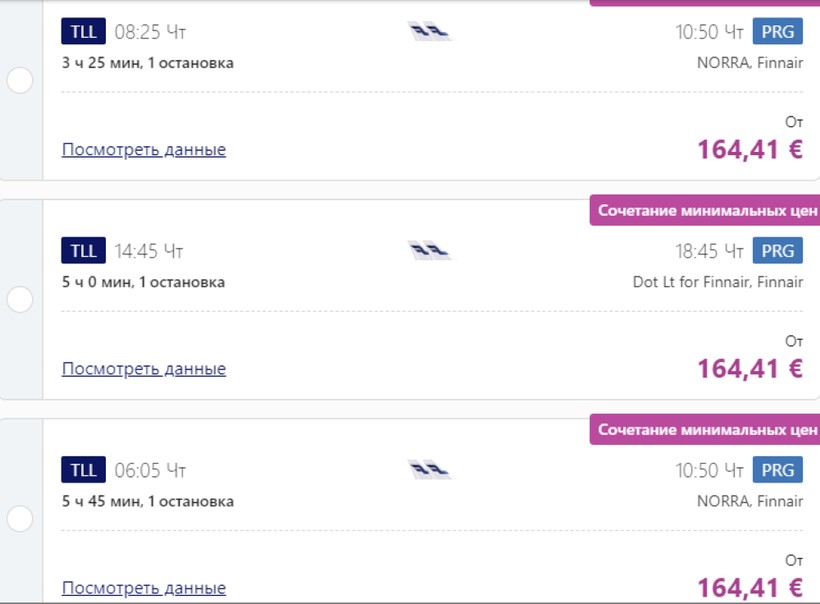Viewport: 820px width, 604px height.
Task: Tap 'Посмотреть данные' under the 06:05 flight
Action: [144, 588]
